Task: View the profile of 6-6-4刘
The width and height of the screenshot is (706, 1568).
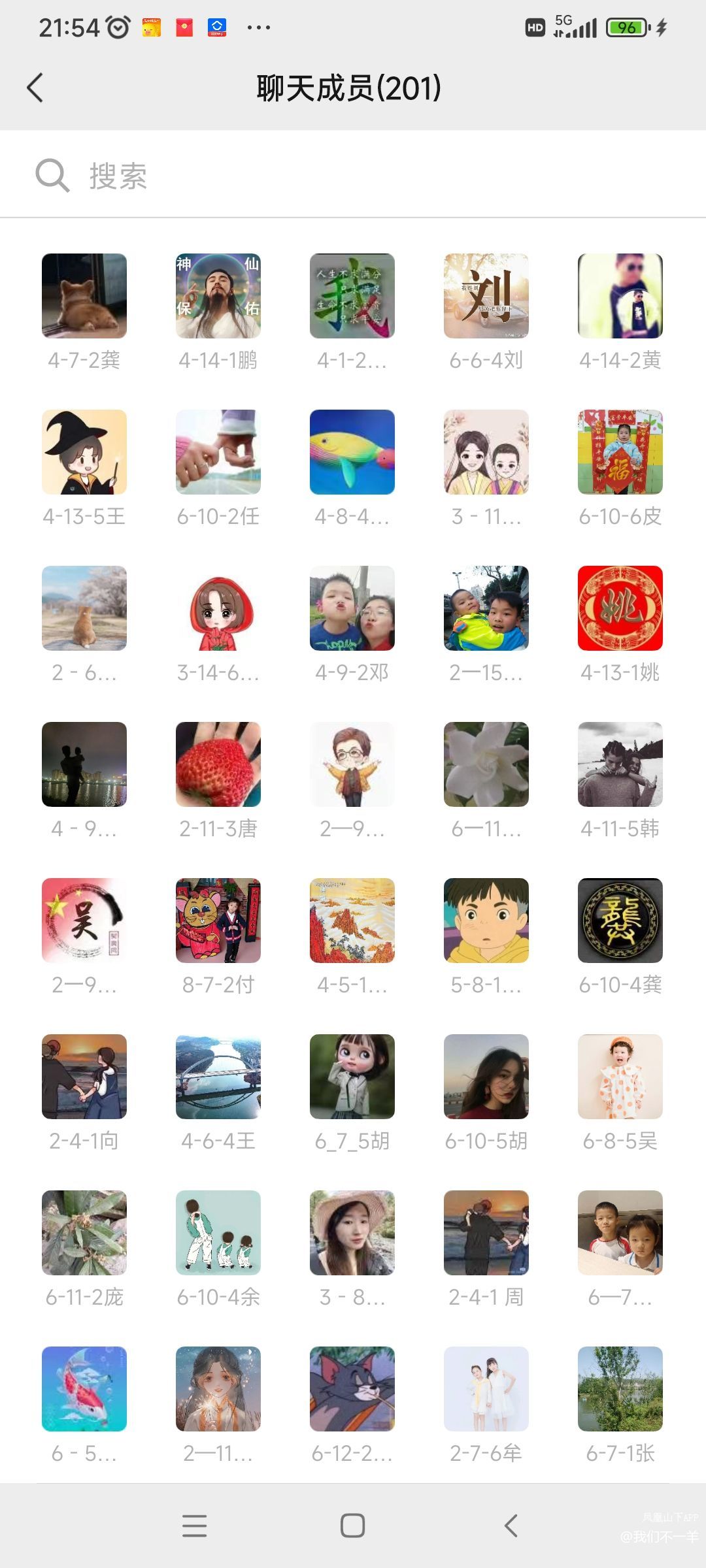Action: click(486, 296)
